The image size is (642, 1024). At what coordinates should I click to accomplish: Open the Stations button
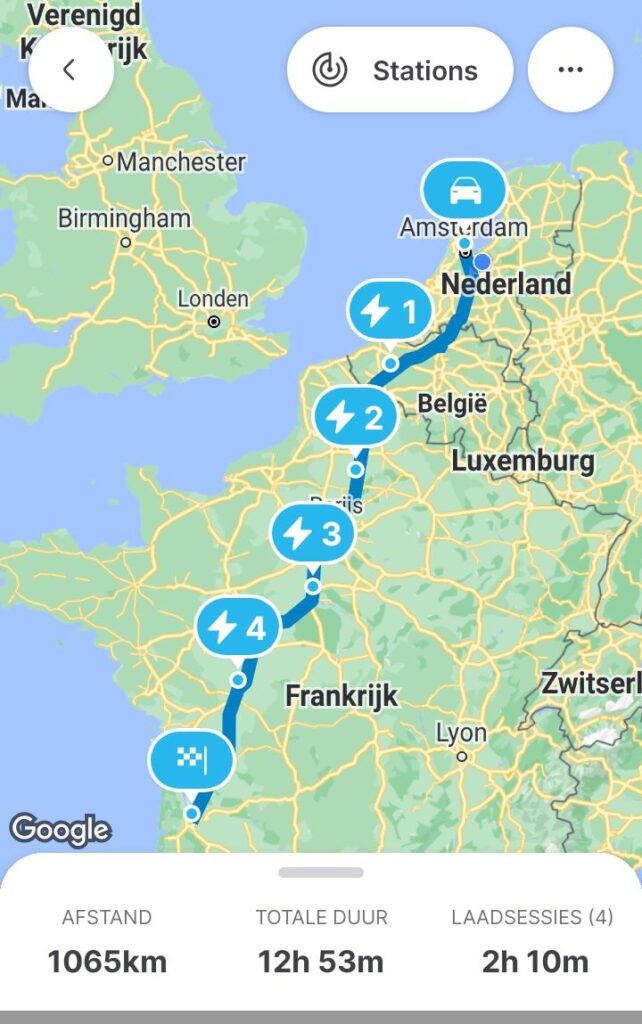[x=400, y=70]
